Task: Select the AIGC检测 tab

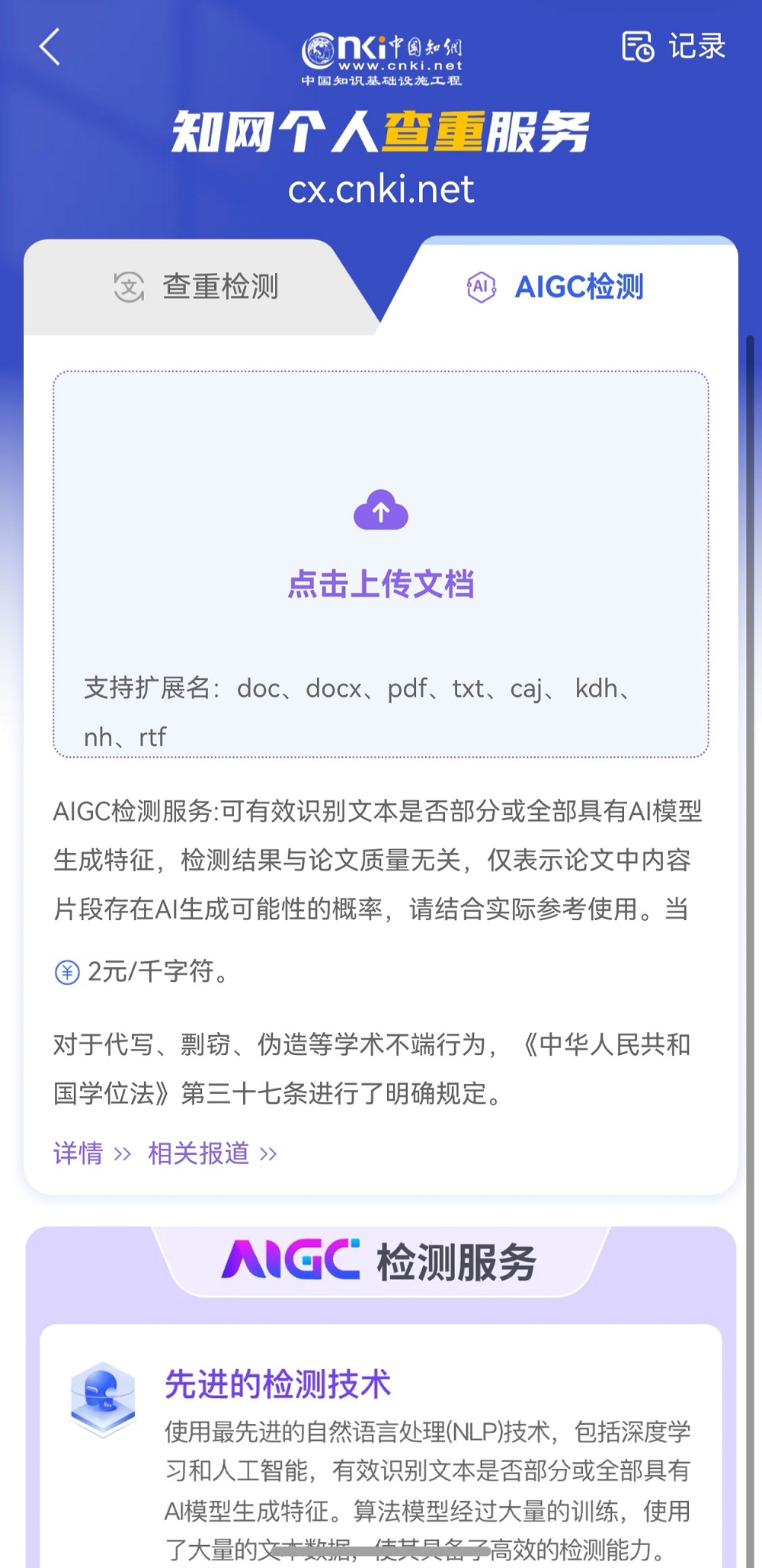Action: point(556,287)
